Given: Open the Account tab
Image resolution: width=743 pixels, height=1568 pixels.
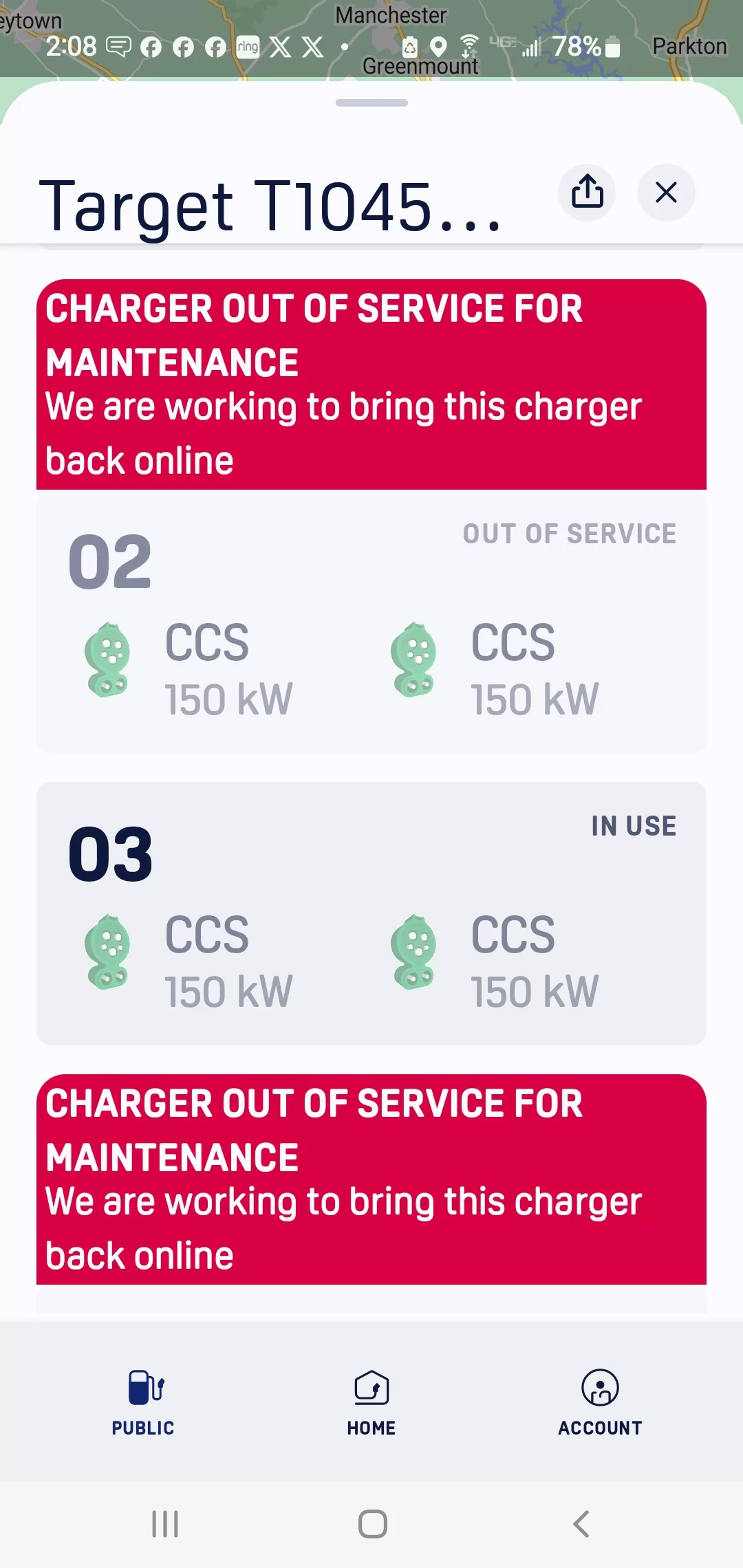Looking at the screenshot, I should pos(600,1402).
